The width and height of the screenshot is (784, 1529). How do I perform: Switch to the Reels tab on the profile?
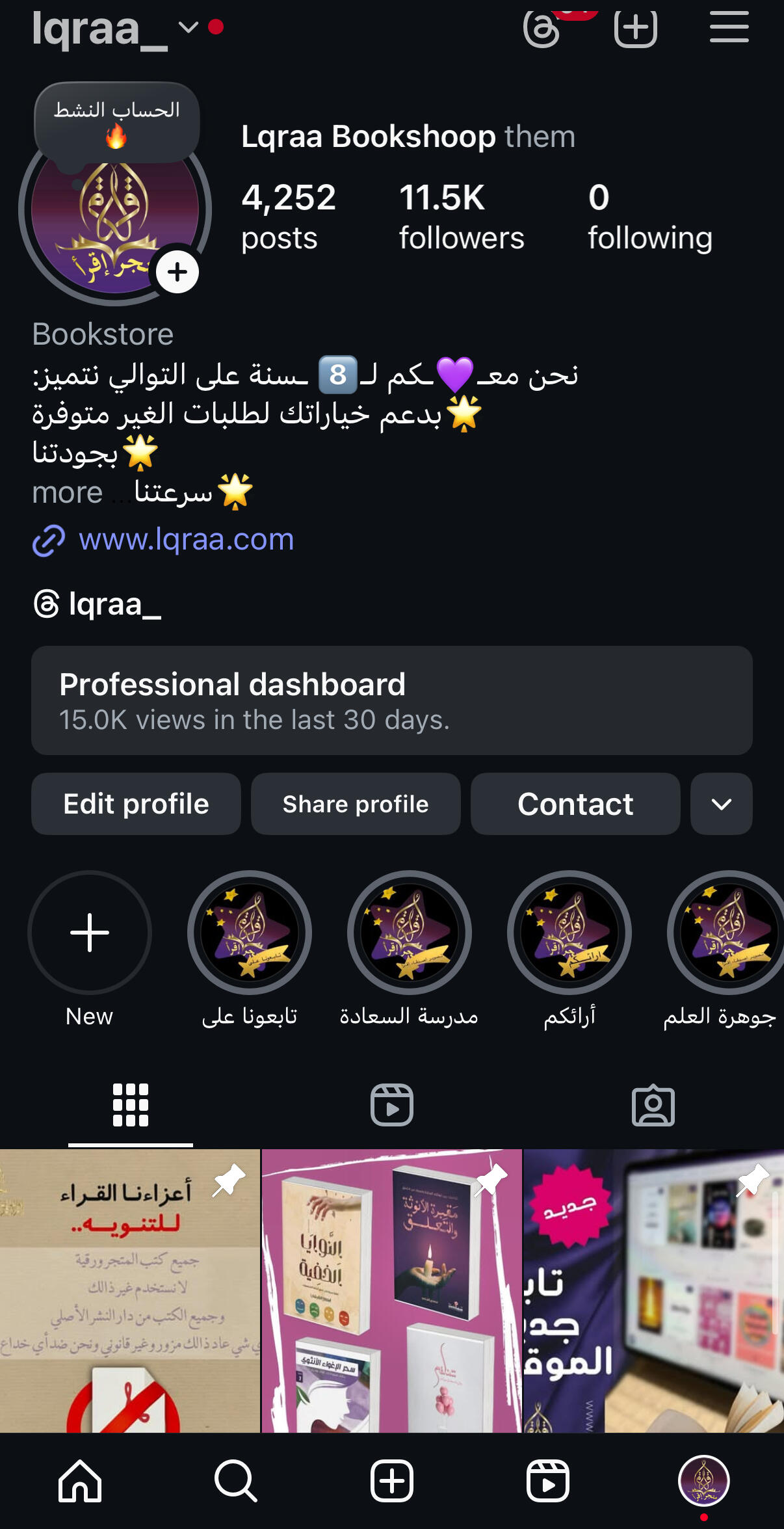392,1105
